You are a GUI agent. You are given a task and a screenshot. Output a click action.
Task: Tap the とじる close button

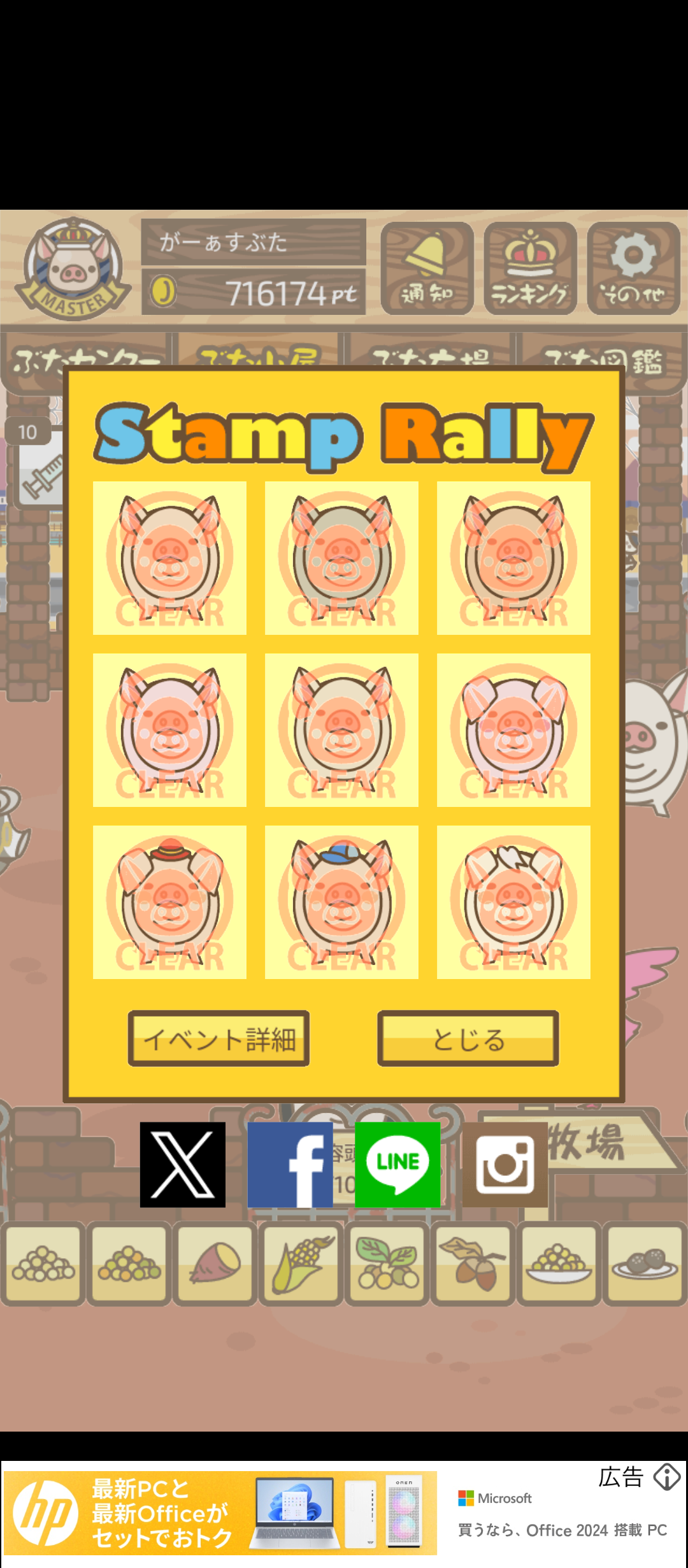(468, 1038)
